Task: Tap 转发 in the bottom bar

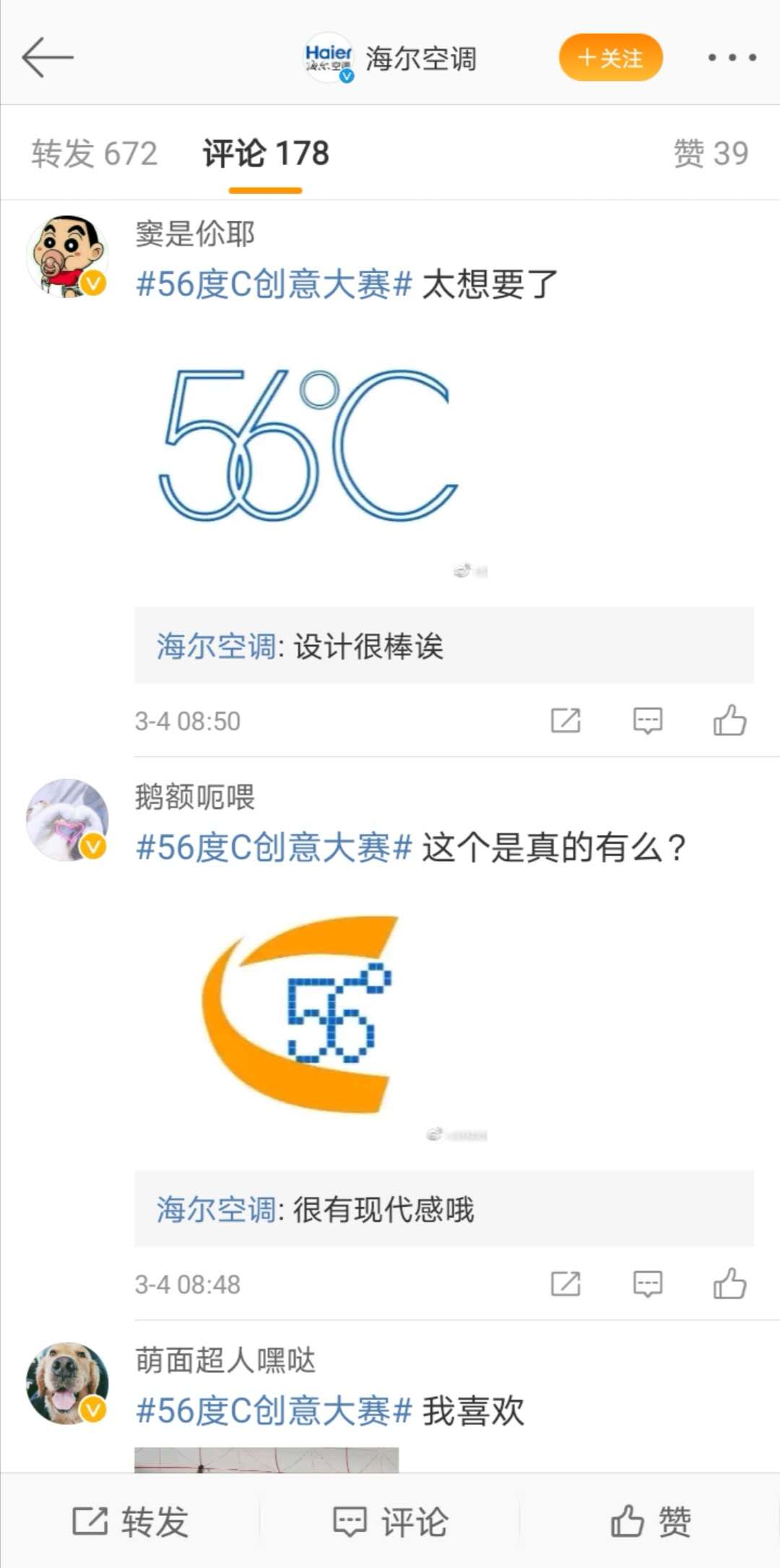Action: click(x=130, y=1522)
